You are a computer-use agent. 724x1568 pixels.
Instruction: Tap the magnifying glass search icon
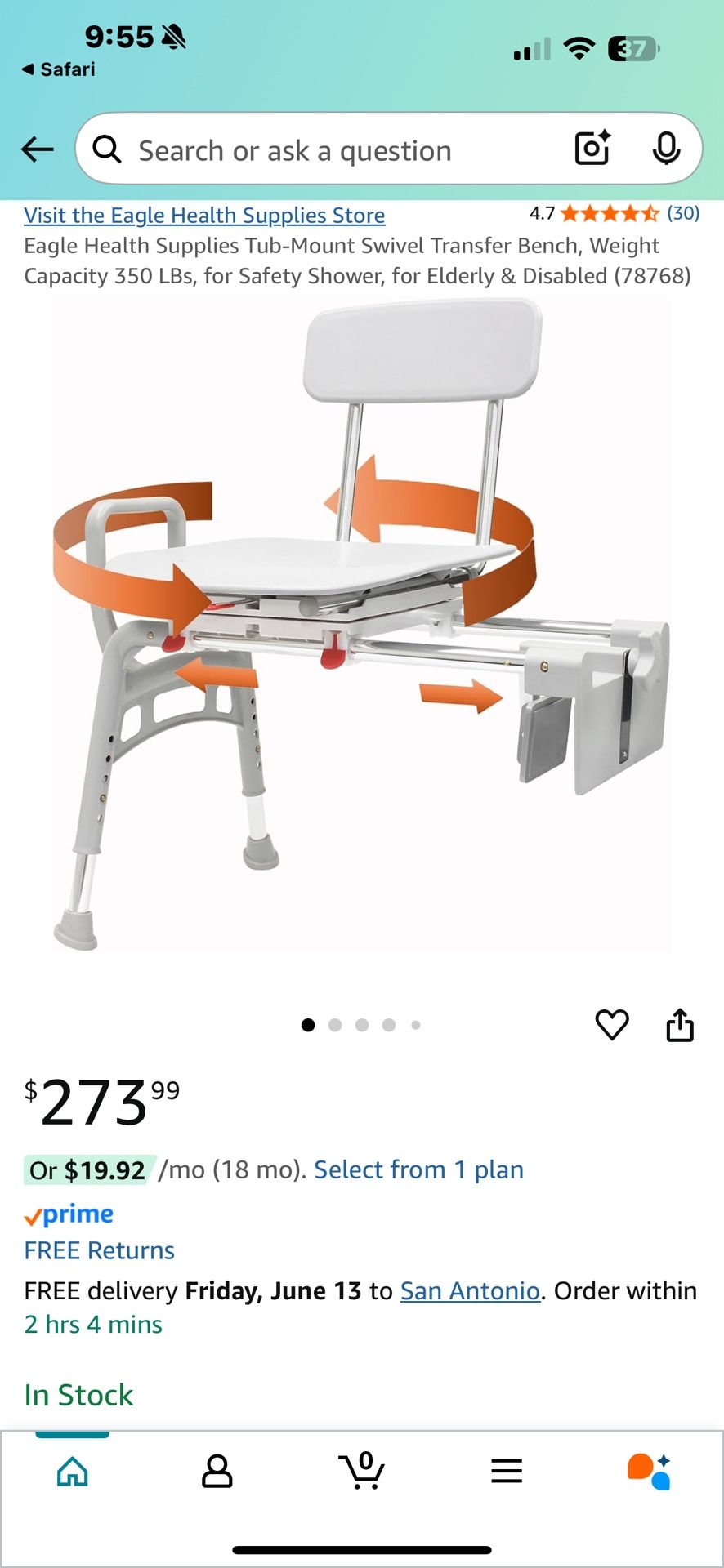pos(106,149)
